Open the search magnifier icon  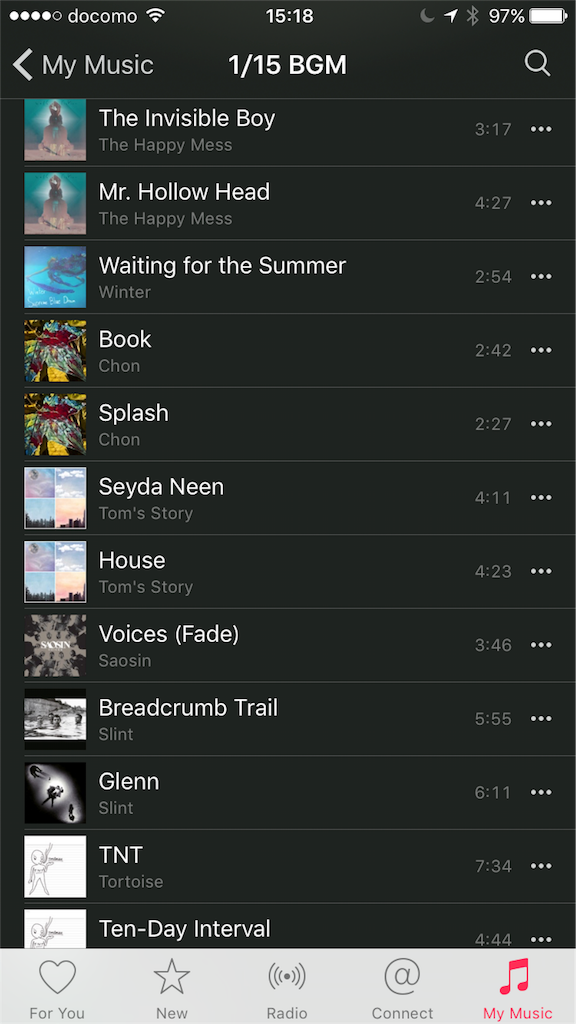point(537,64)
